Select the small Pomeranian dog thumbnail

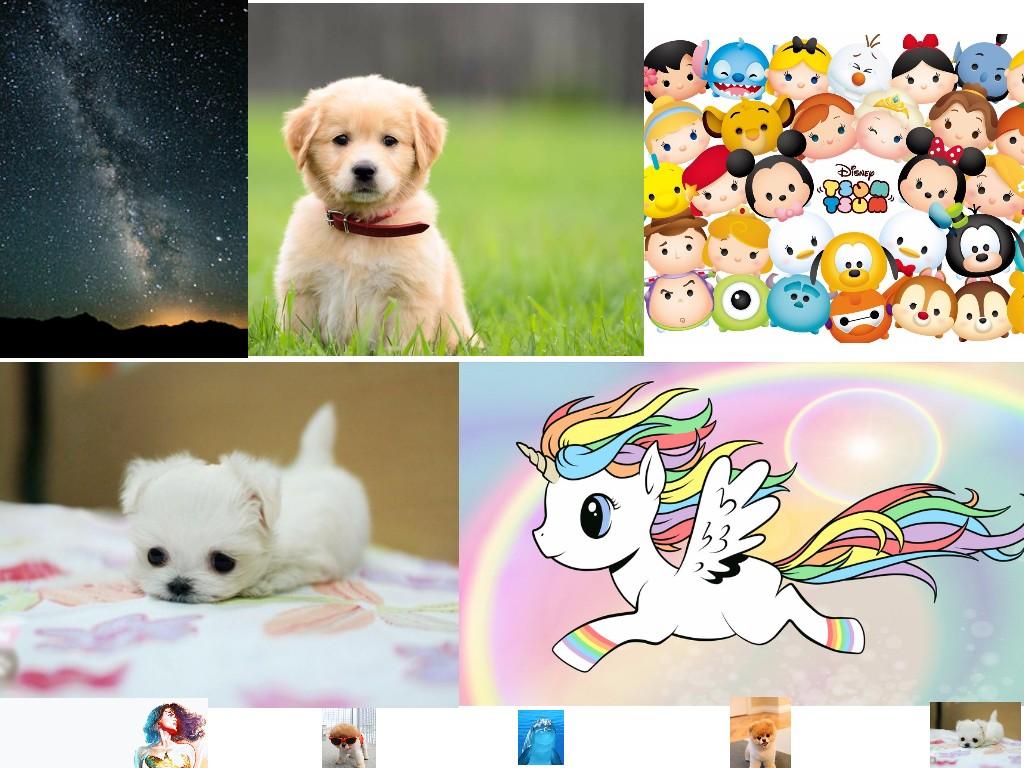[x=760, y=733]
